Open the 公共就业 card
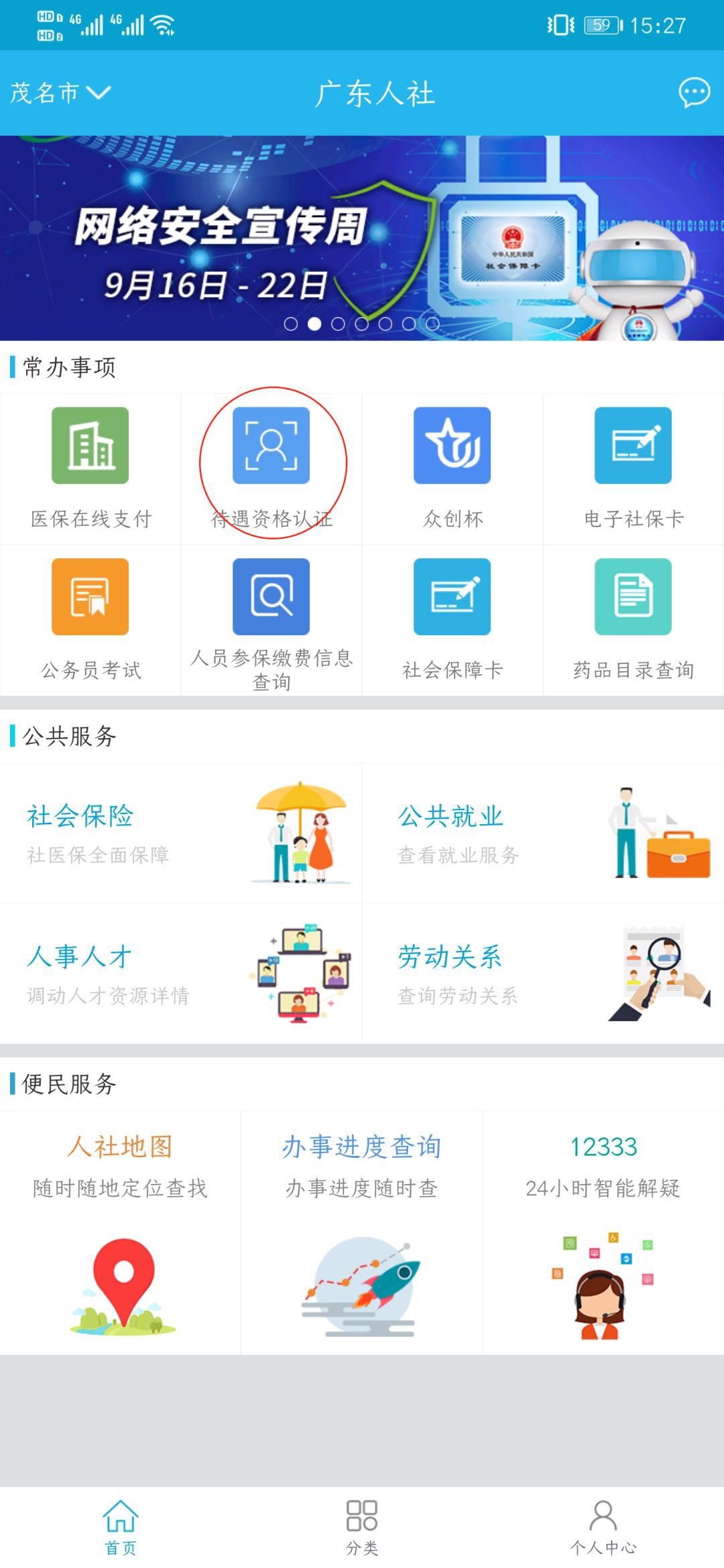 pos(543,833)
